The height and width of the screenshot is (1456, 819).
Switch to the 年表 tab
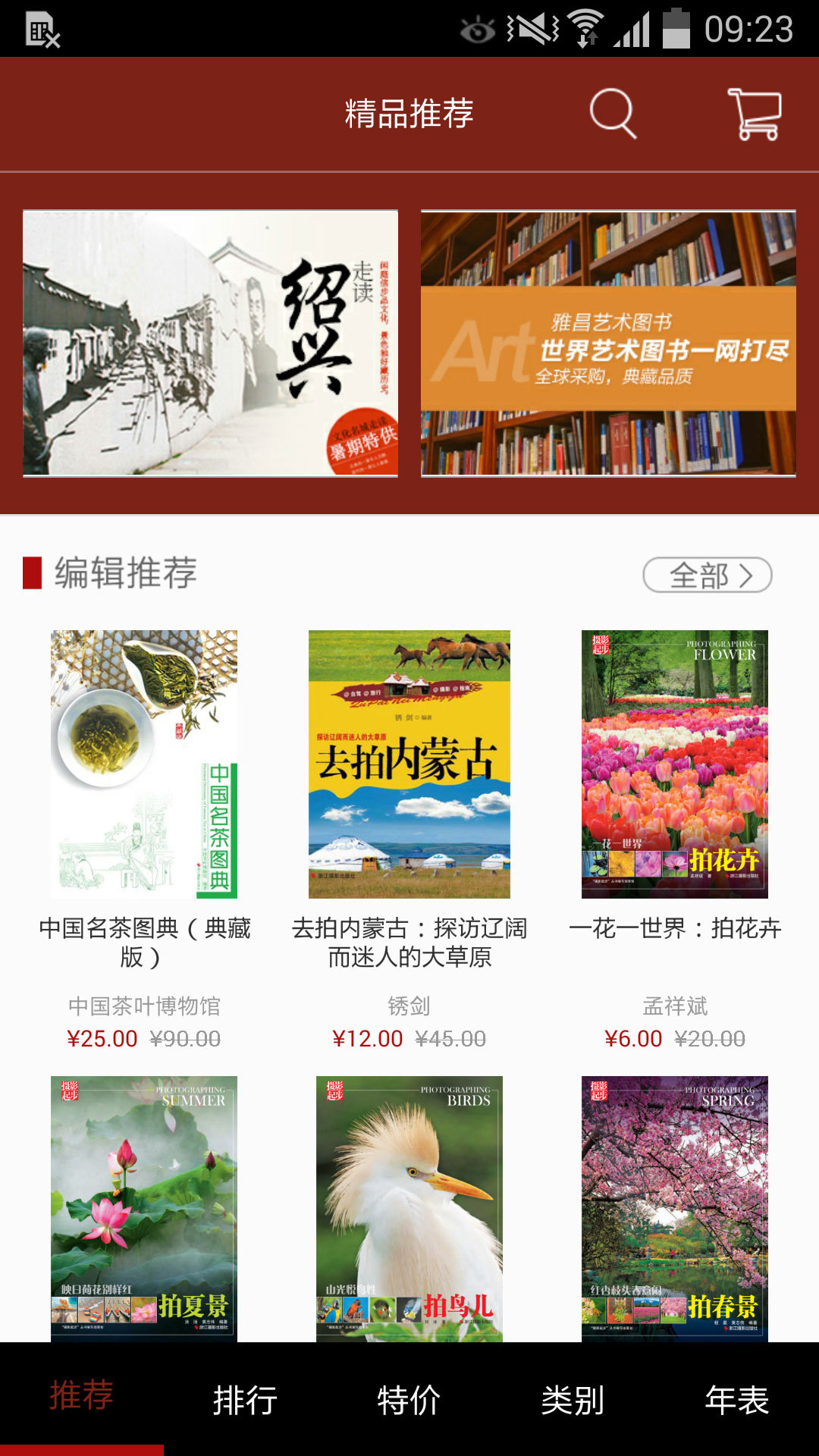[737, 1399]
